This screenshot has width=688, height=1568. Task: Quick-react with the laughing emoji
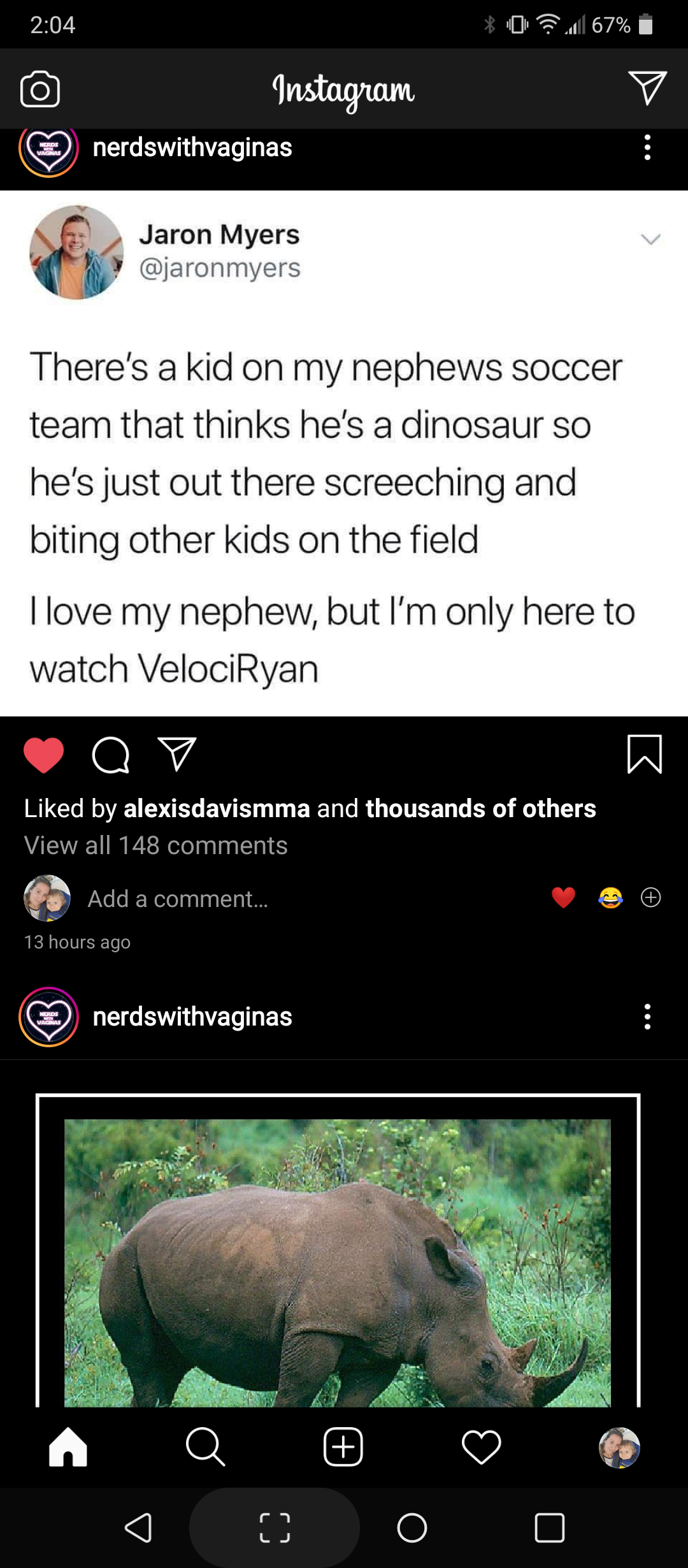click(x=610, y=897)
